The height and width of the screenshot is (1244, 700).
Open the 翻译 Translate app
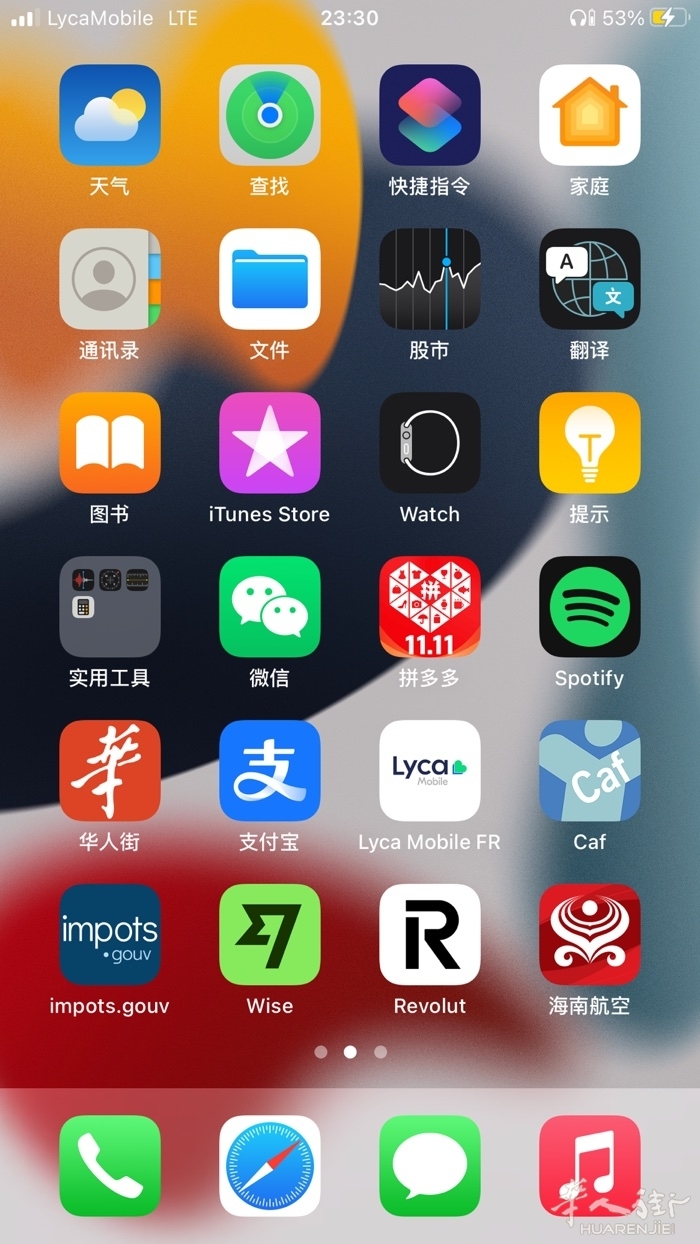point(590,279)
